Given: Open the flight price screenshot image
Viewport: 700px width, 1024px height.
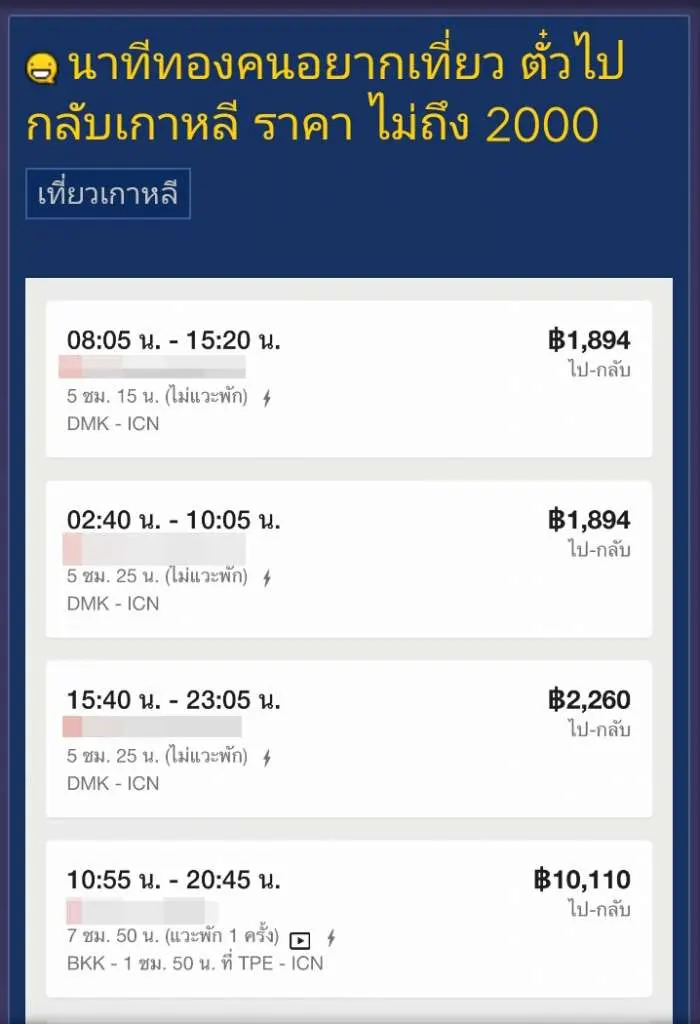Looking at the screenshot, I should (349, 640).
